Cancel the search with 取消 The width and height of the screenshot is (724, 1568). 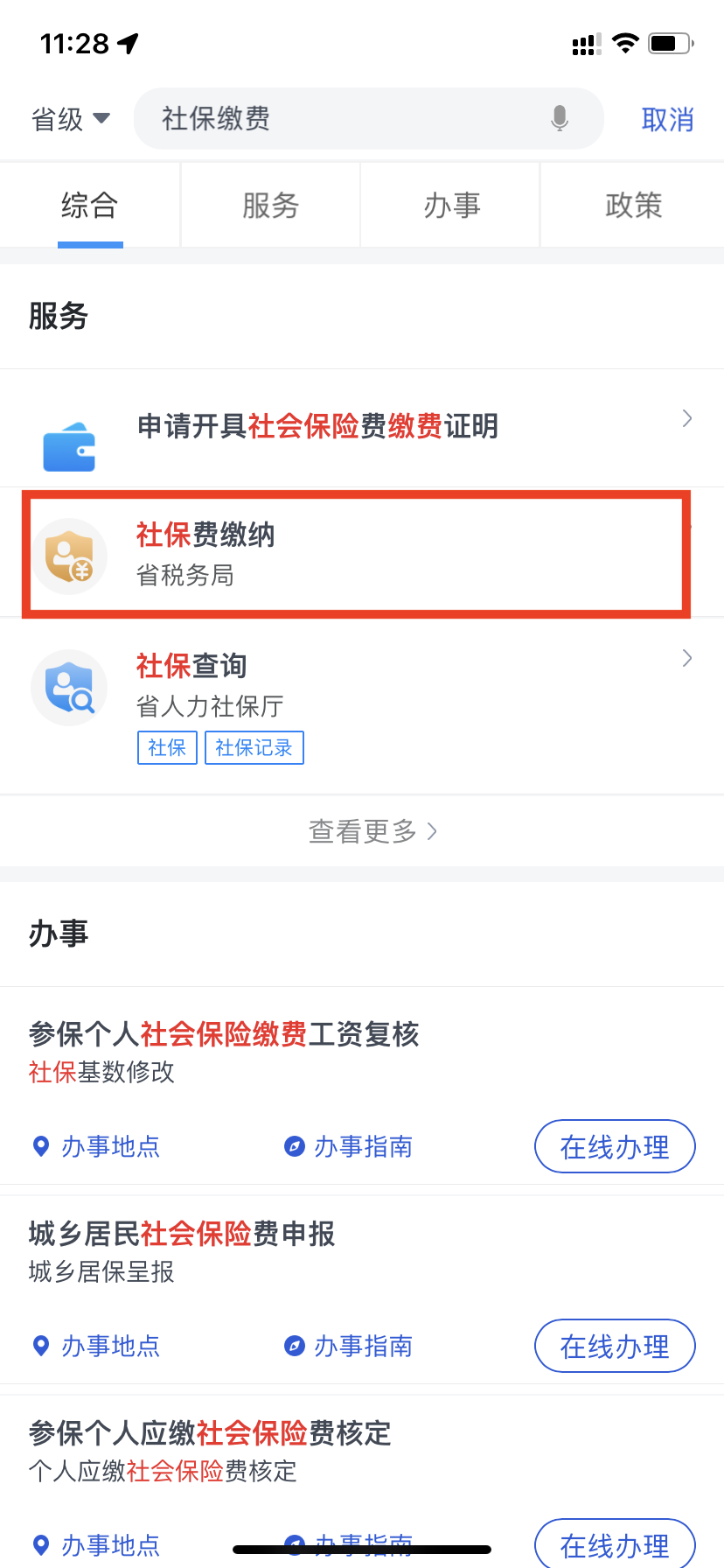(x=667, y=119)
